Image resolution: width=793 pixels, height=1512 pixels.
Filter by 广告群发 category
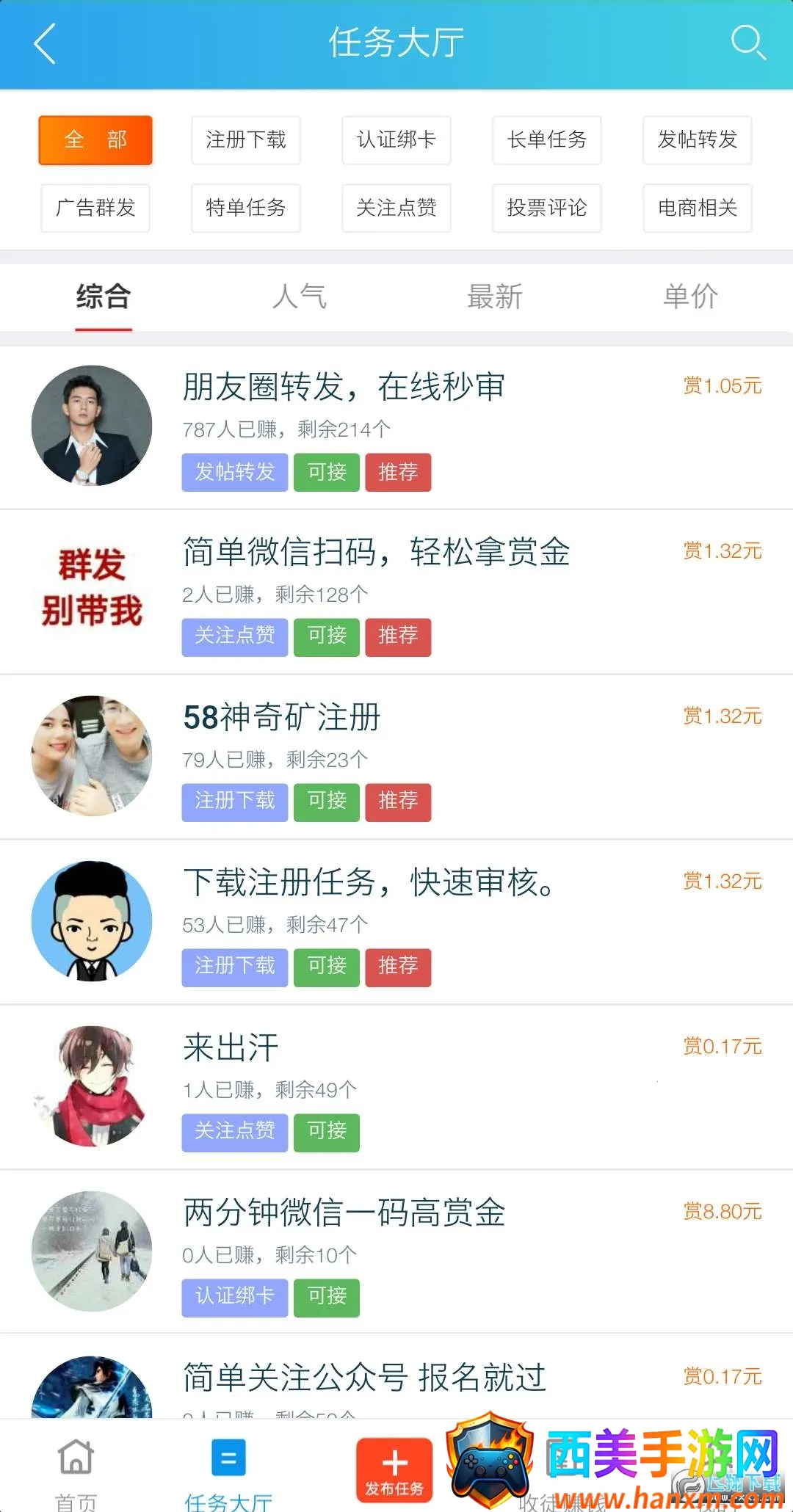(x=95, y=208)
